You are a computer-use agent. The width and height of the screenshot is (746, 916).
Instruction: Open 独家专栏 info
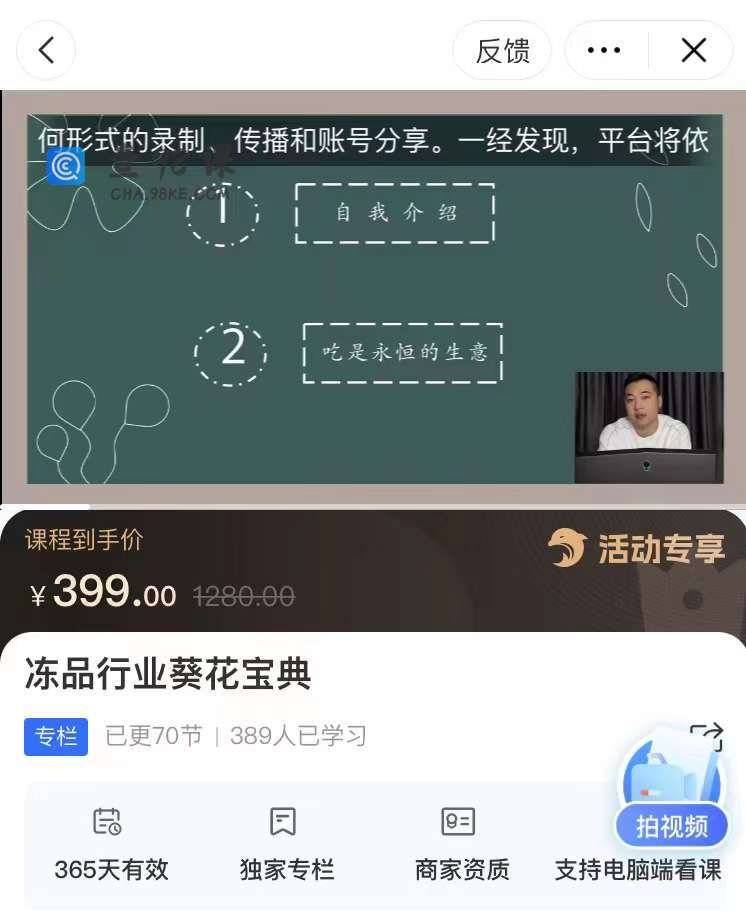(x=286, y=845)
